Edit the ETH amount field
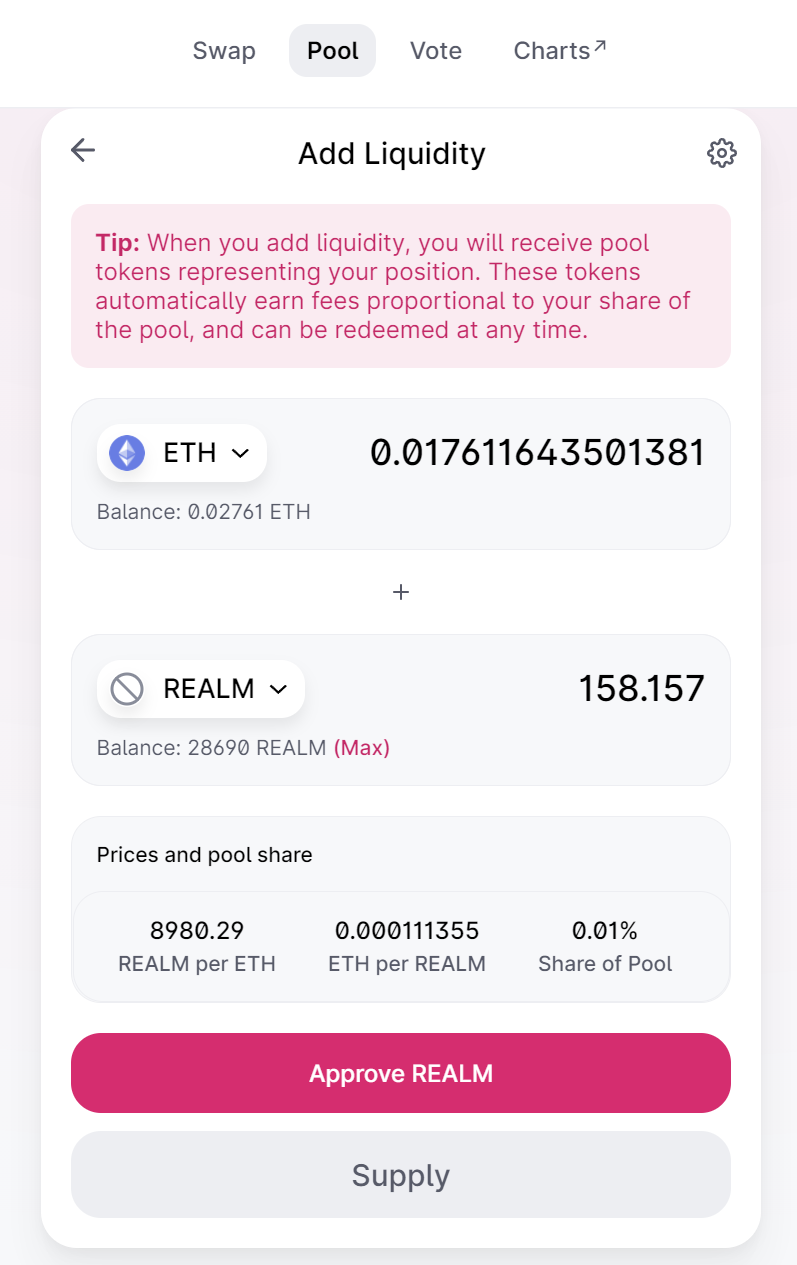 pyautogui.click(x=537, y=453)
